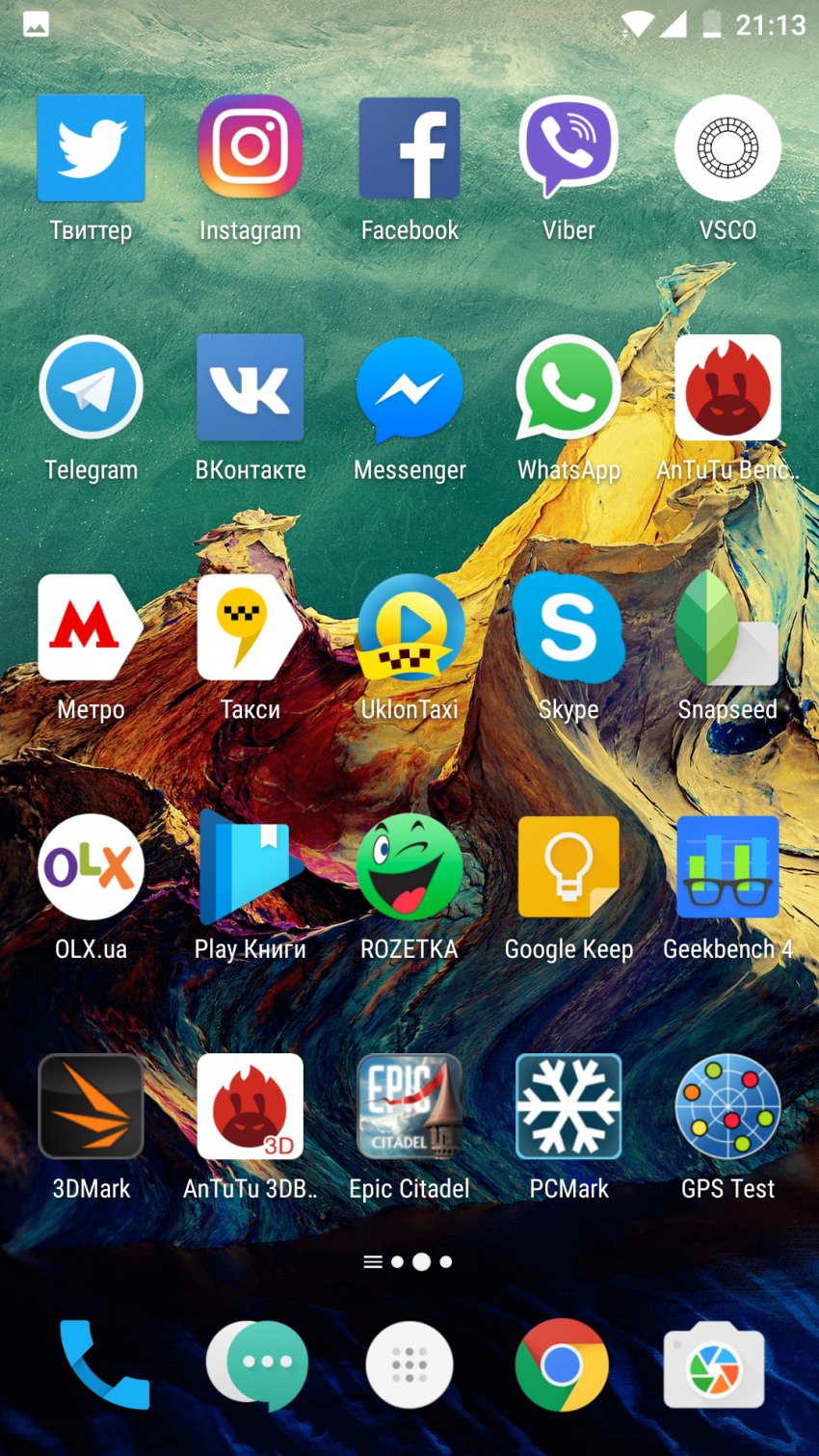Open ВКонтакте
This screenshot has height=1456, width=819.
(x=250, y=387)
